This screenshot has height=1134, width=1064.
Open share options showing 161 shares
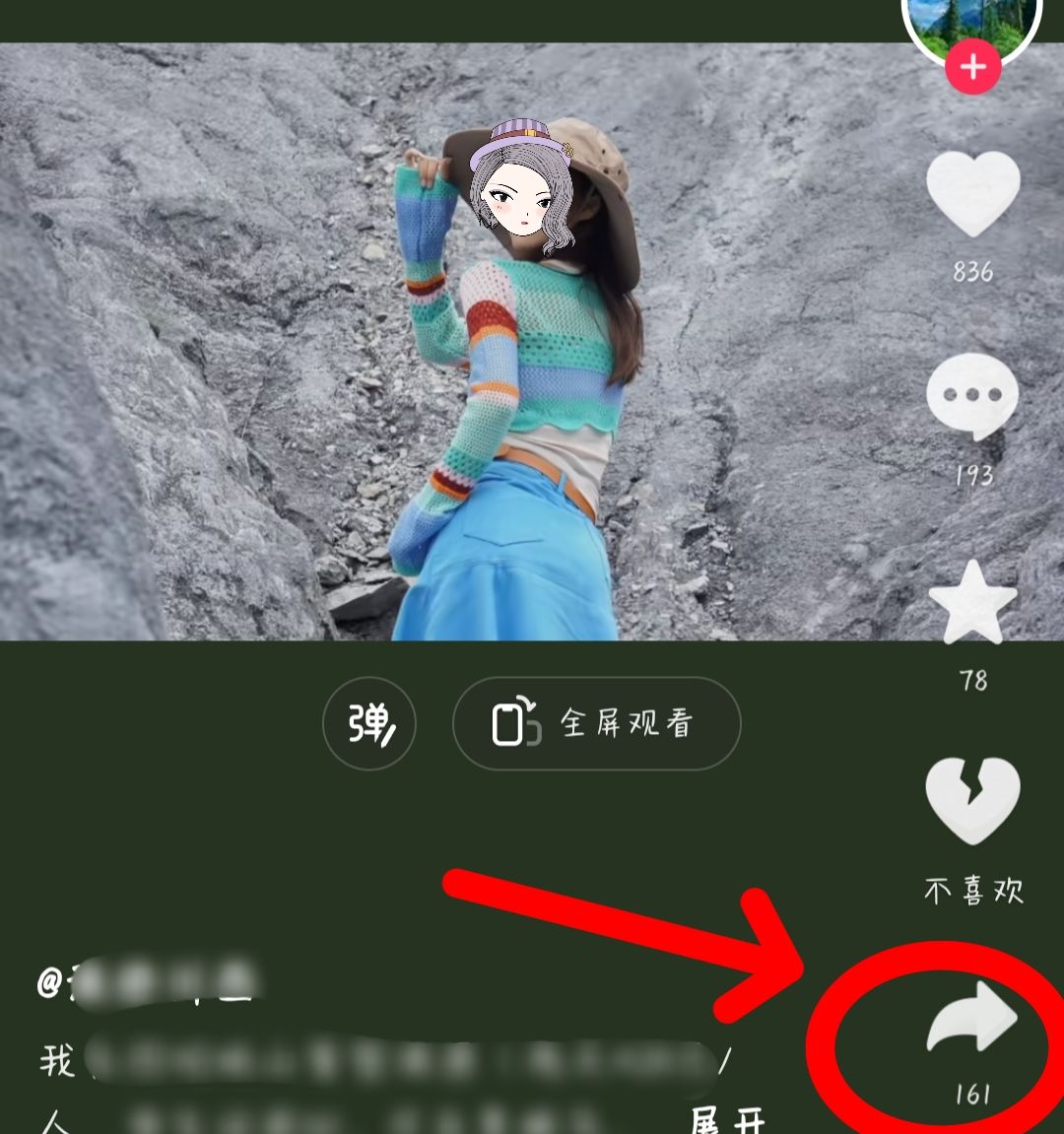click(974, 1020)
